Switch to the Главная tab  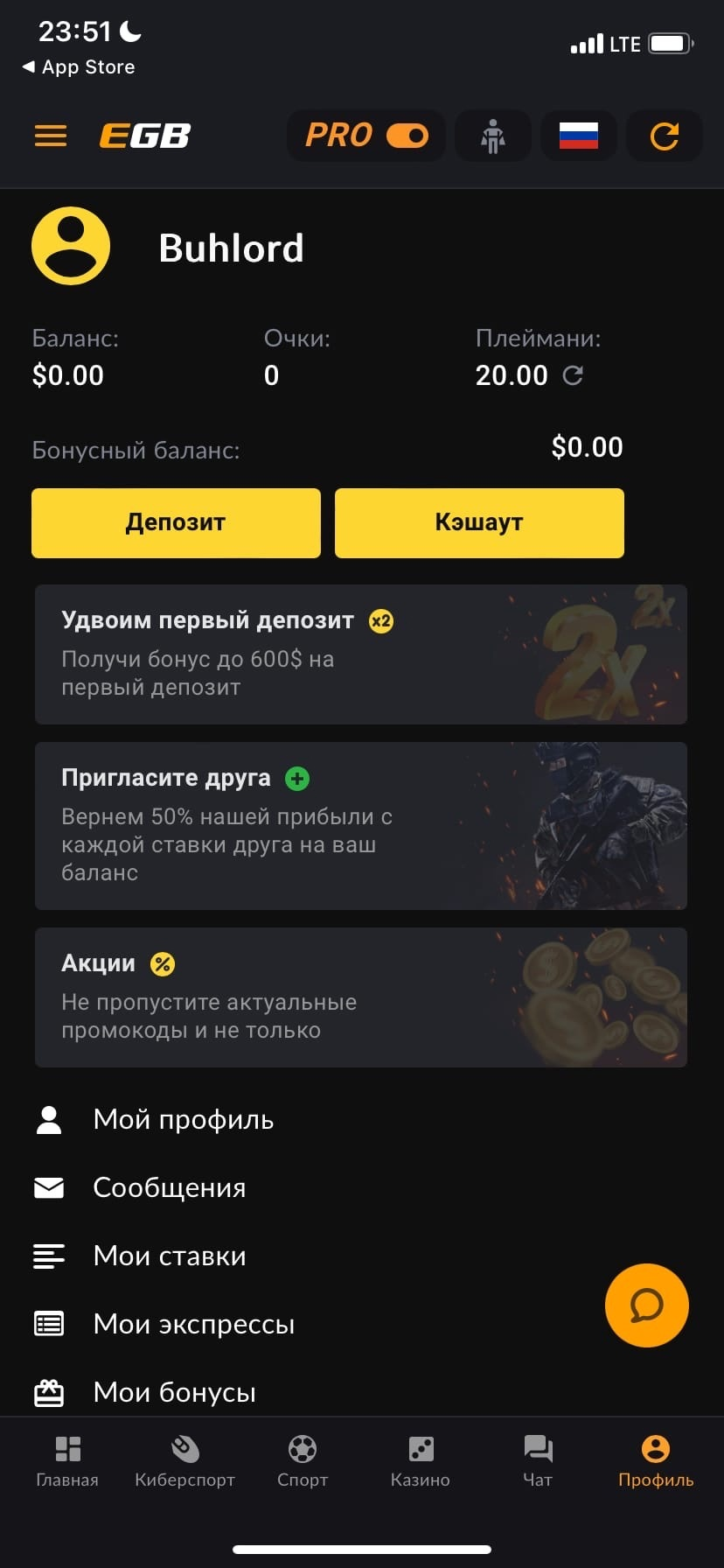(x=67, y=1461)
